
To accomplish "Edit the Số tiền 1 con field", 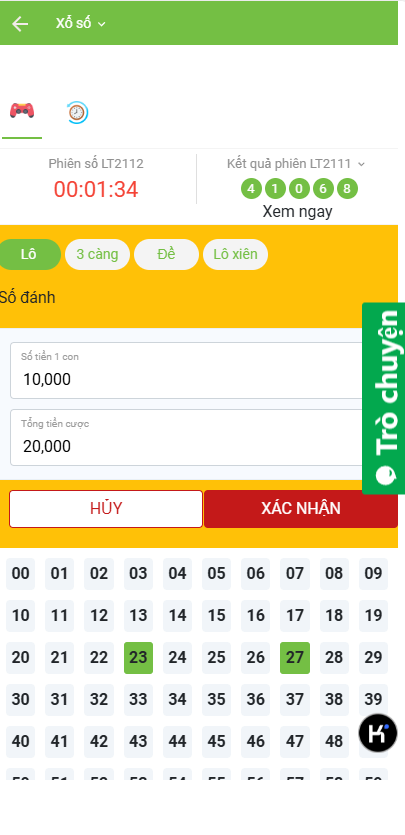I will click(x=188, y=371).
